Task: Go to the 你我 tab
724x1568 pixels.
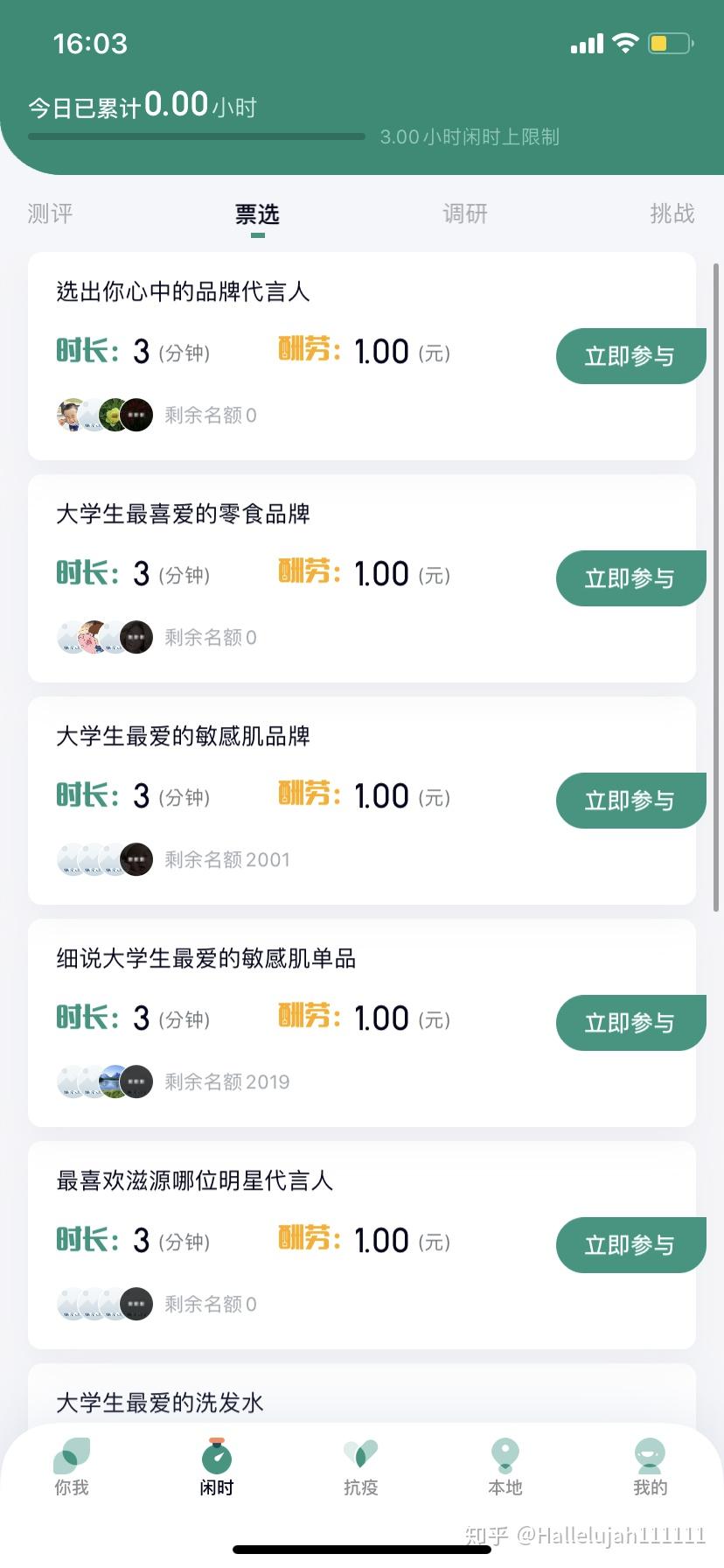Action: (72, 1467)
